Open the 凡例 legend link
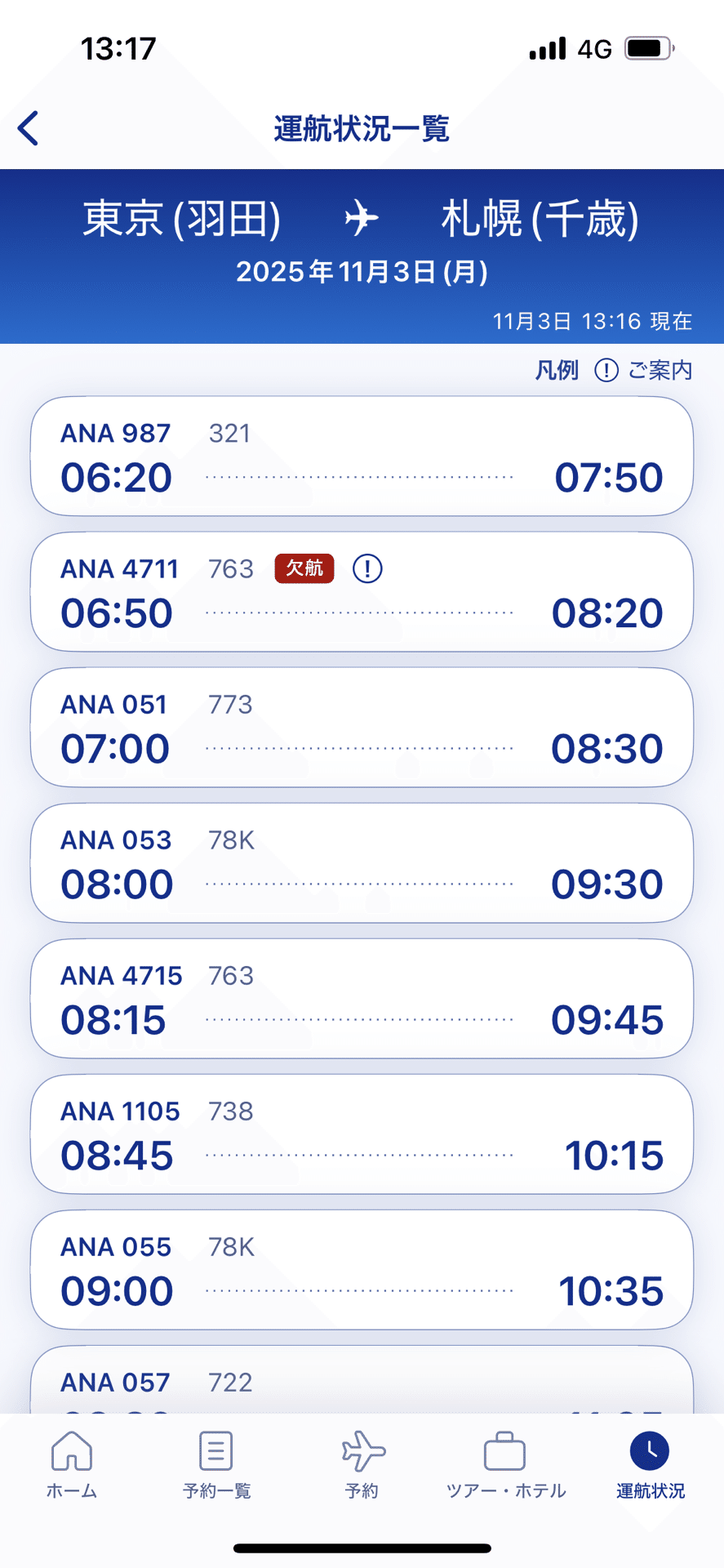This screenshot has height=1568, width=724. click(x=557, y=371)
